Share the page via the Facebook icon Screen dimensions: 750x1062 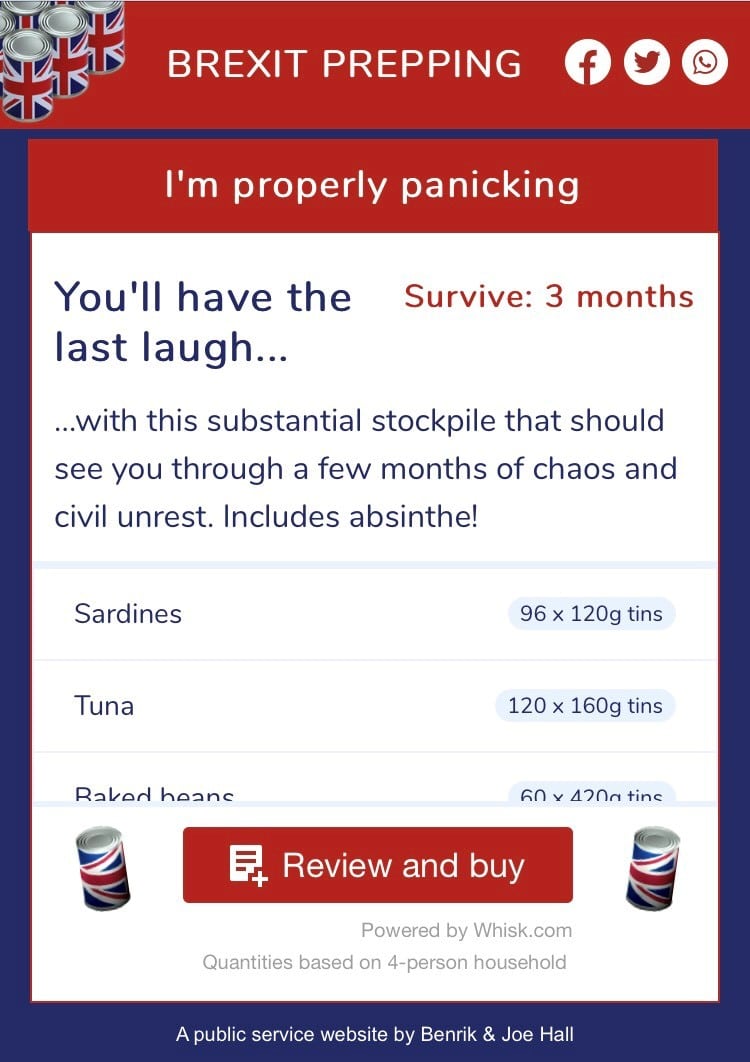point(589,62)
